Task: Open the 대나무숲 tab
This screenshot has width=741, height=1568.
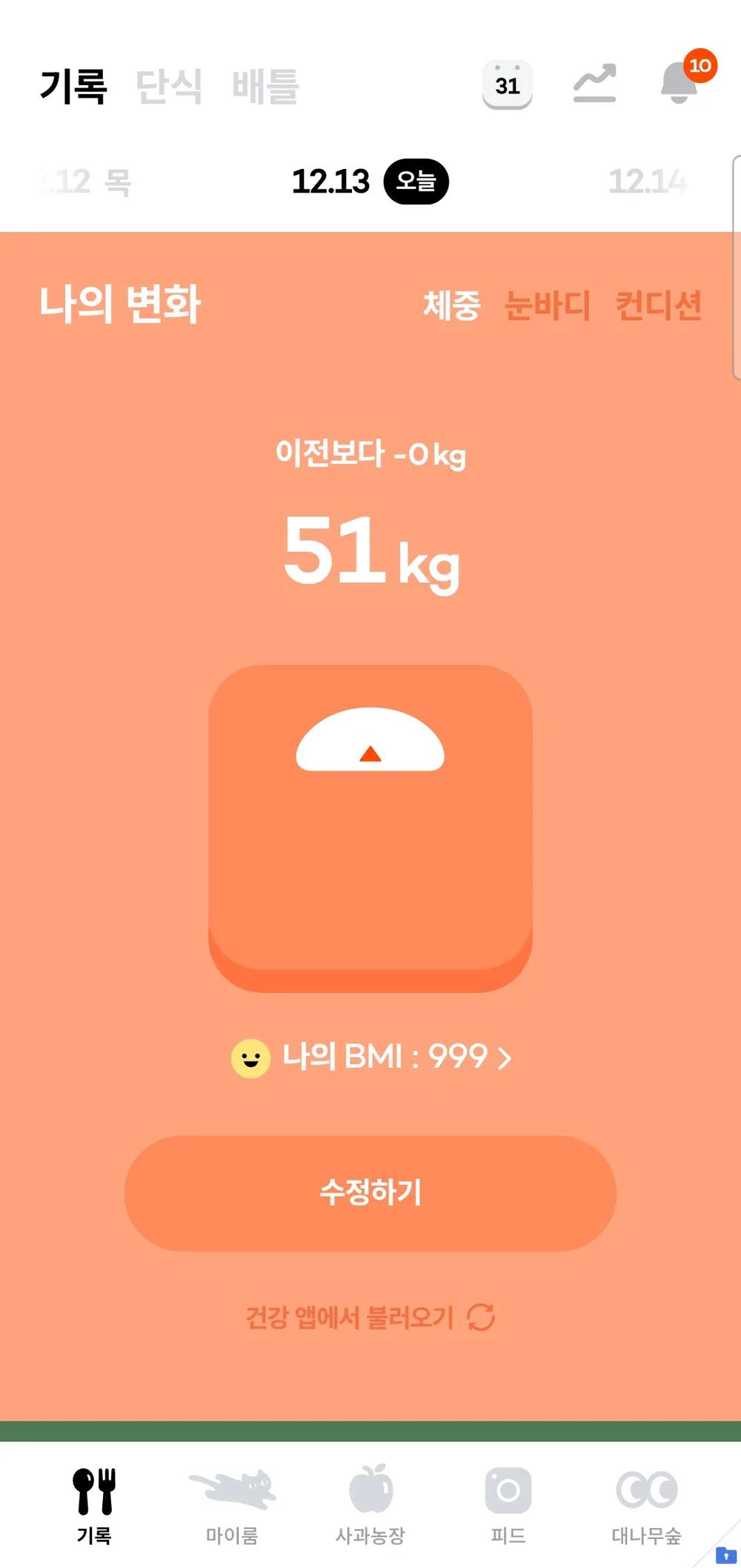Action: [x=646, y=1504]
